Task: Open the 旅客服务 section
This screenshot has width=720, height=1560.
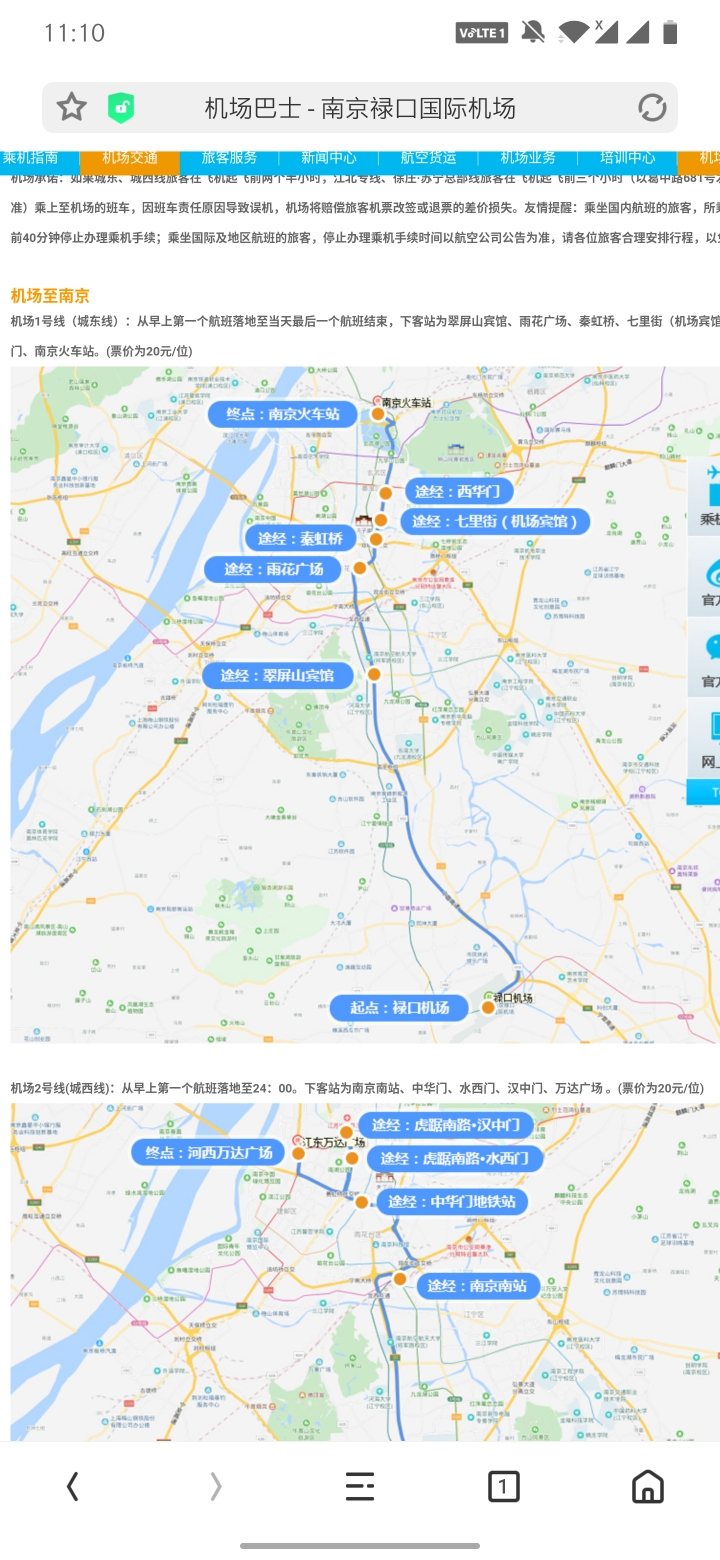Action: pyautogui.click(x=229, y=158)
